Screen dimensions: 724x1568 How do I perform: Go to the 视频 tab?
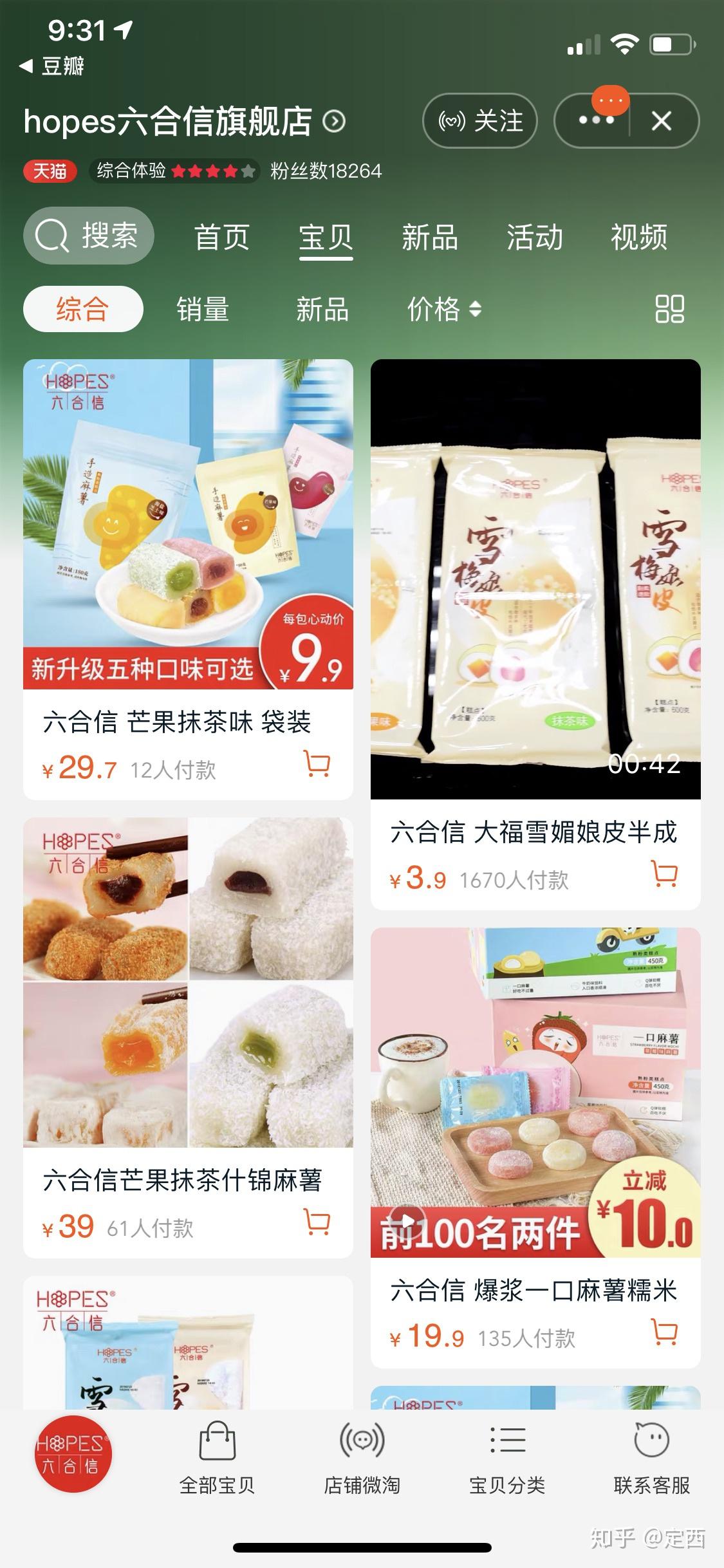(x=638, y=238)
